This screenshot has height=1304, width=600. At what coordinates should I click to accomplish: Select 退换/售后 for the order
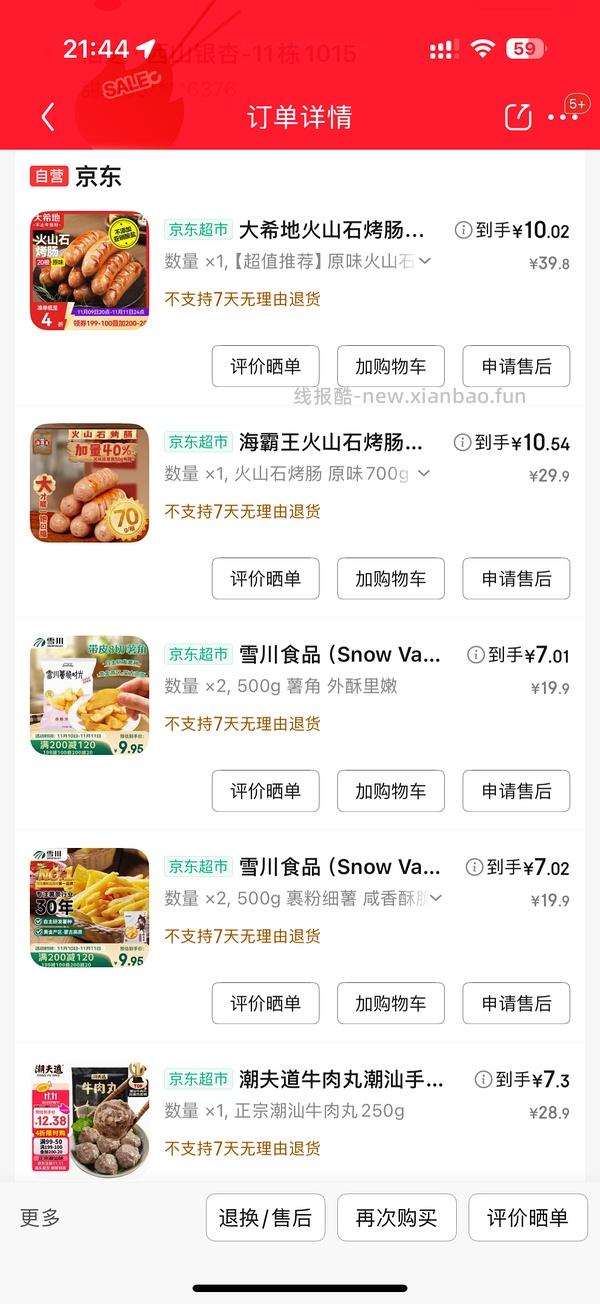pos(265,1218)
